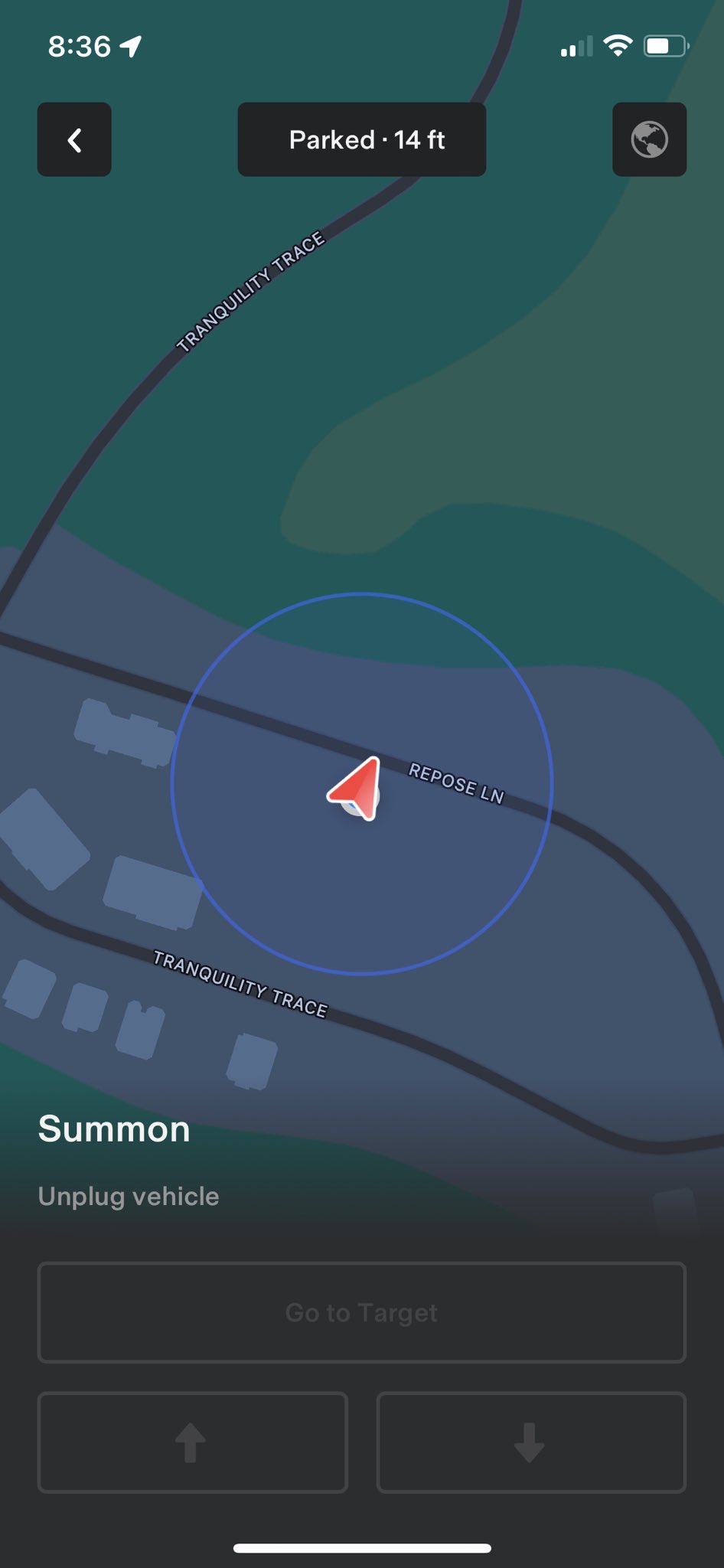Switch map view with the globe icon
The image size is (724, 1568).
pyautogui.click(x=649, y=139)
